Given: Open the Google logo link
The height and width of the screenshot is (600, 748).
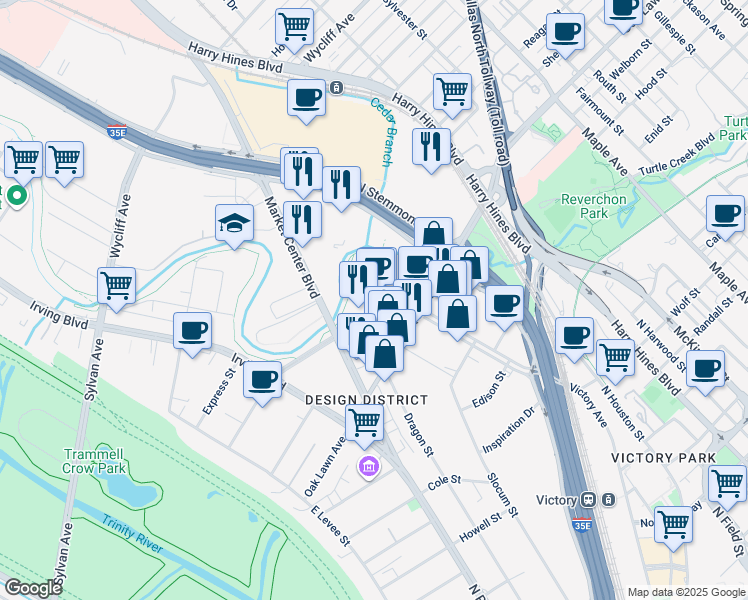Looking at the screenshot, I should point(34,588).
